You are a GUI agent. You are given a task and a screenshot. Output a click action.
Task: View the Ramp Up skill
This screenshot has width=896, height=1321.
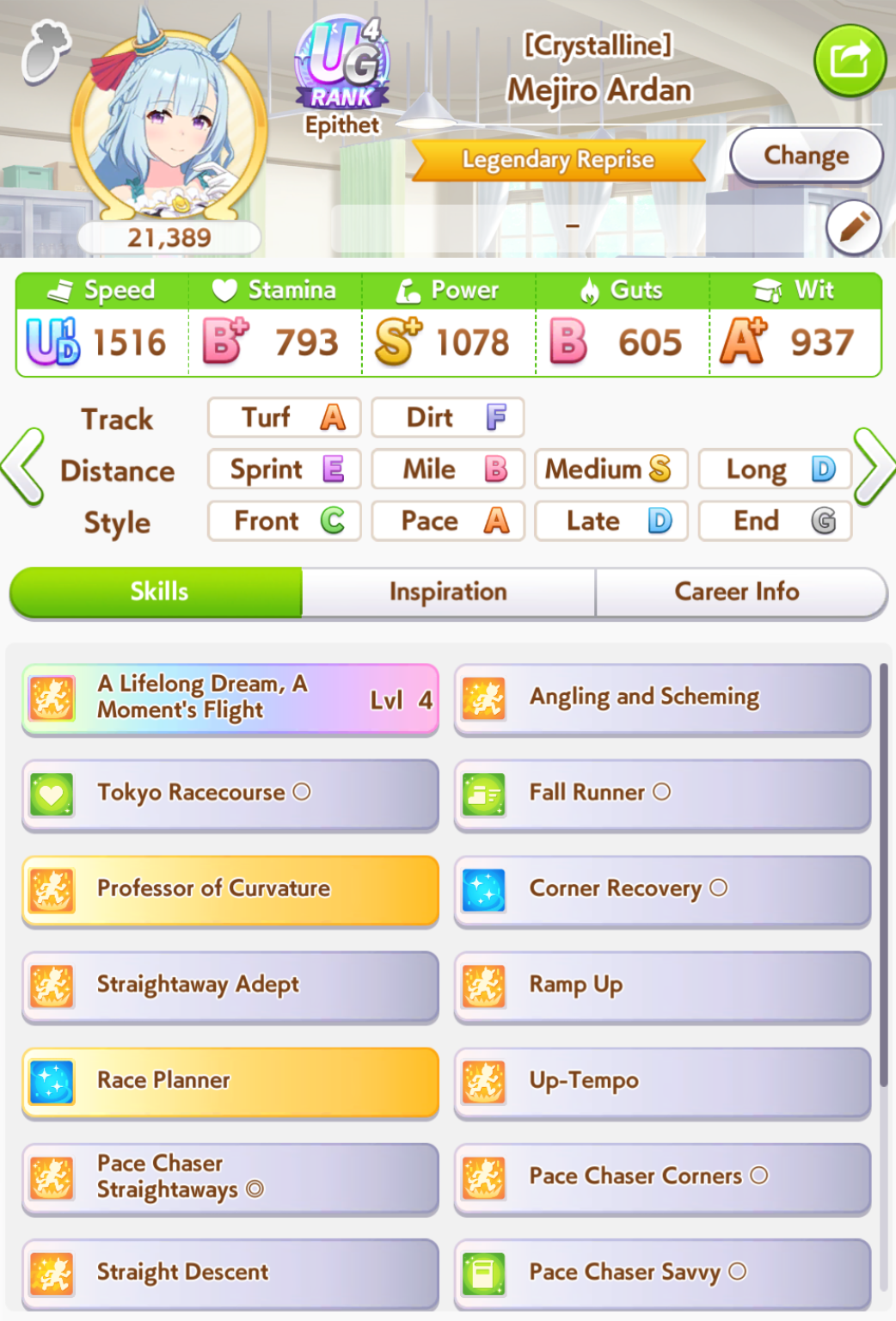pyautogui.click(x=662, y=986)
